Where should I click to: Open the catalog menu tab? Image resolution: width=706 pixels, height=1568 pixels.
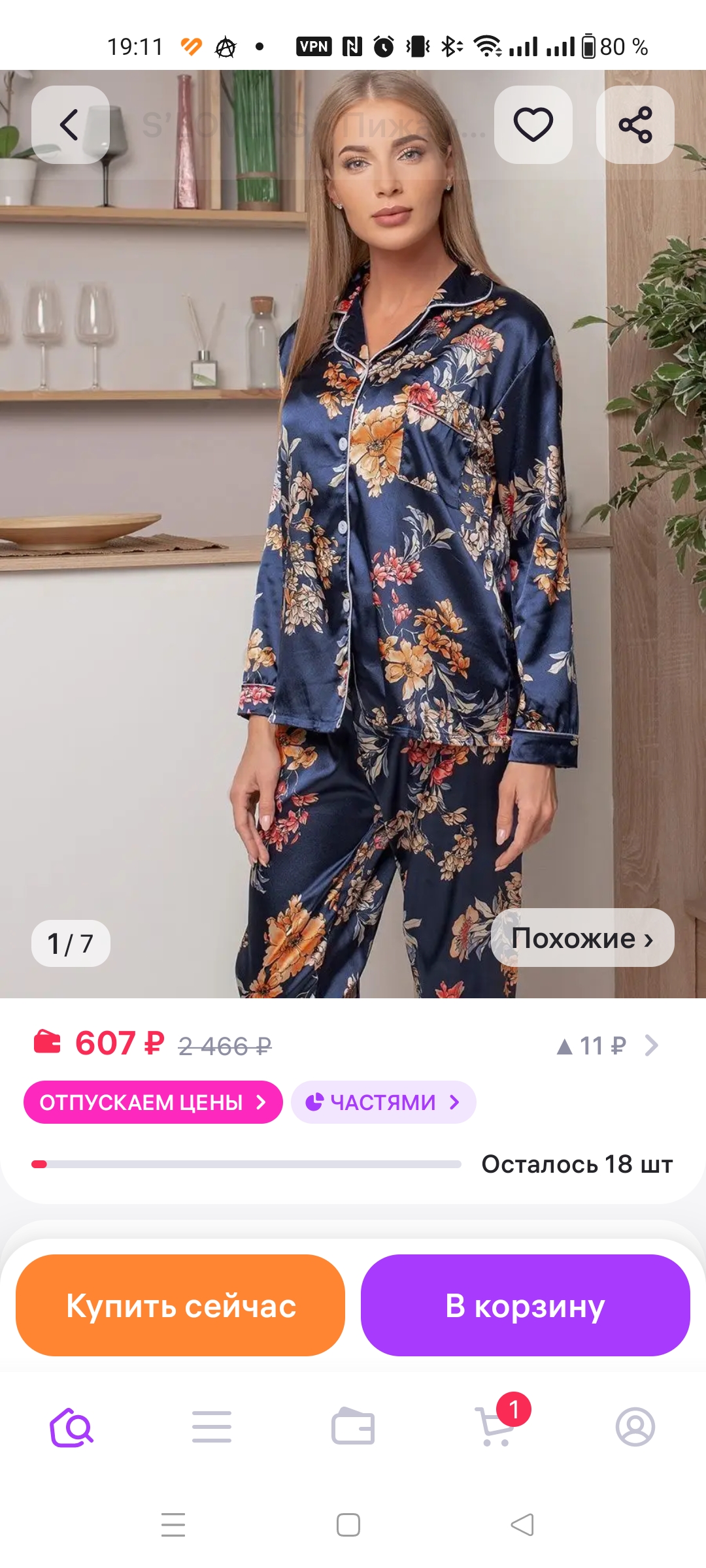coord(212,1427)
